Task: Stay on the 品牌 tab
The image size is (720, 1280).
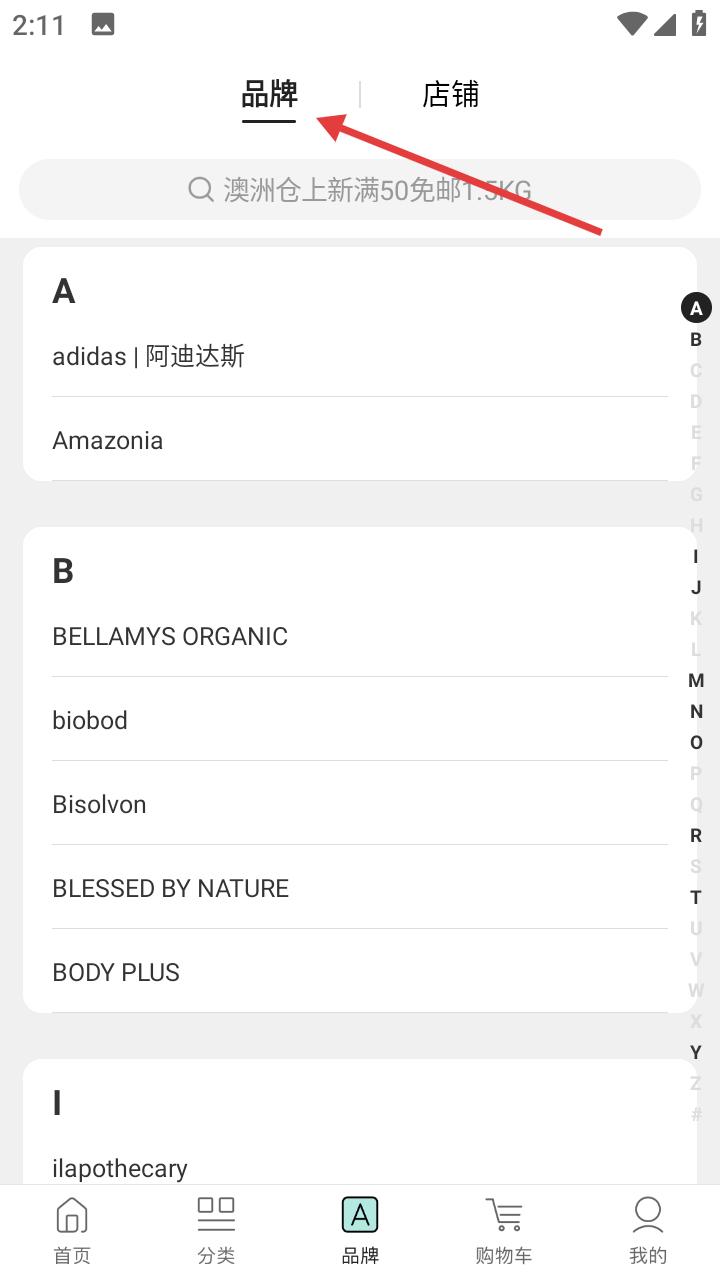Action: tap(268, 94)
